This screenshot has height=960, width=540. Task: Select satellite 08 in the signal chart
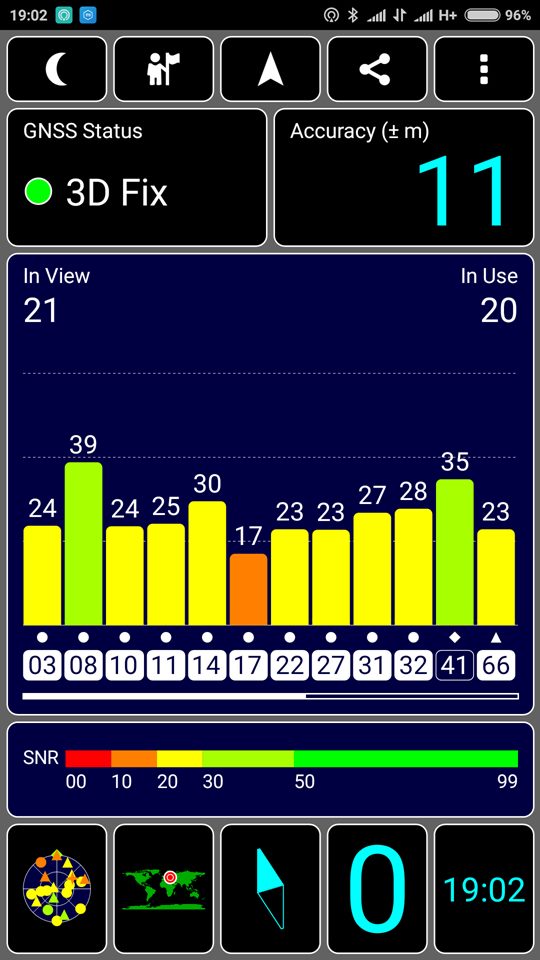click(x=83, y=666)
